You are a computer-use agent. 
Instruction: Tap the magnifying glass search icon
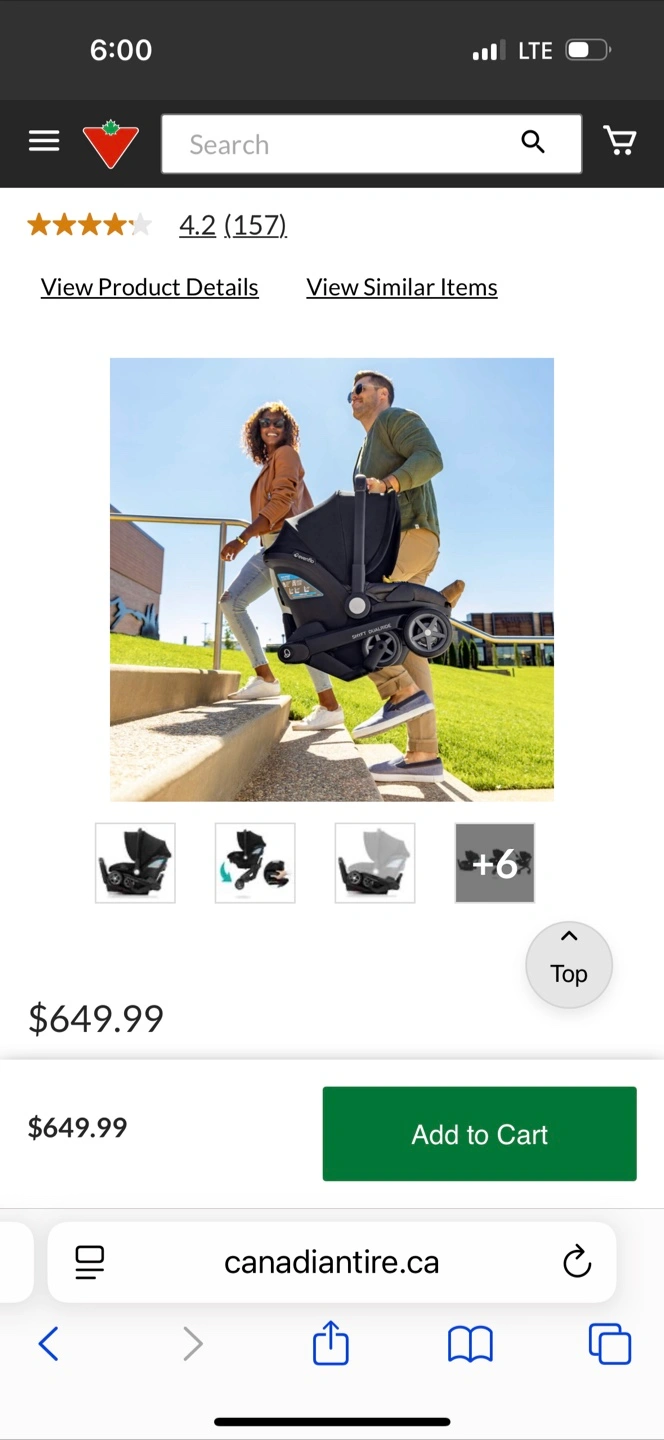534,143
